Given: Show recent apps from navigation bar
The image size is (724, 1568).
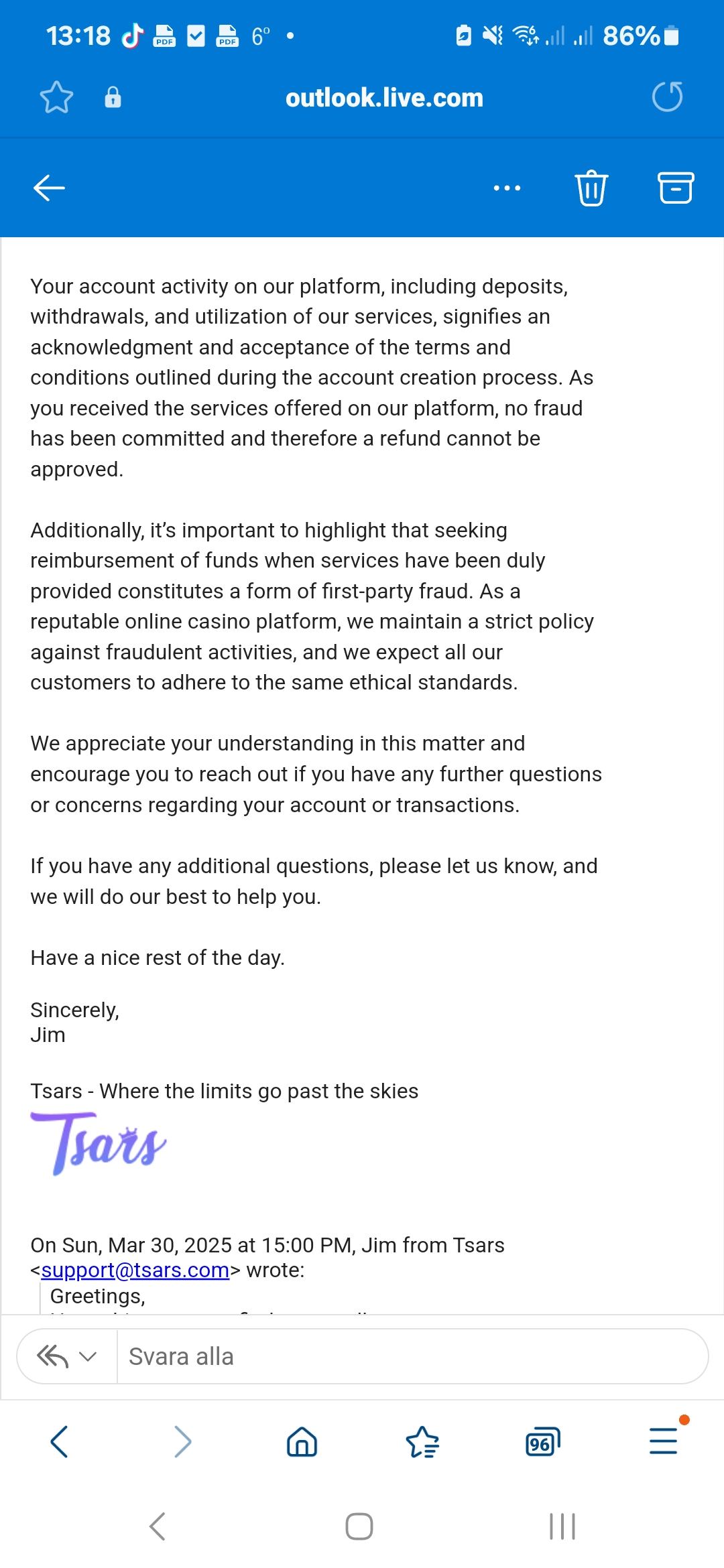Looking at the screenshot, I should [562, 1527].
